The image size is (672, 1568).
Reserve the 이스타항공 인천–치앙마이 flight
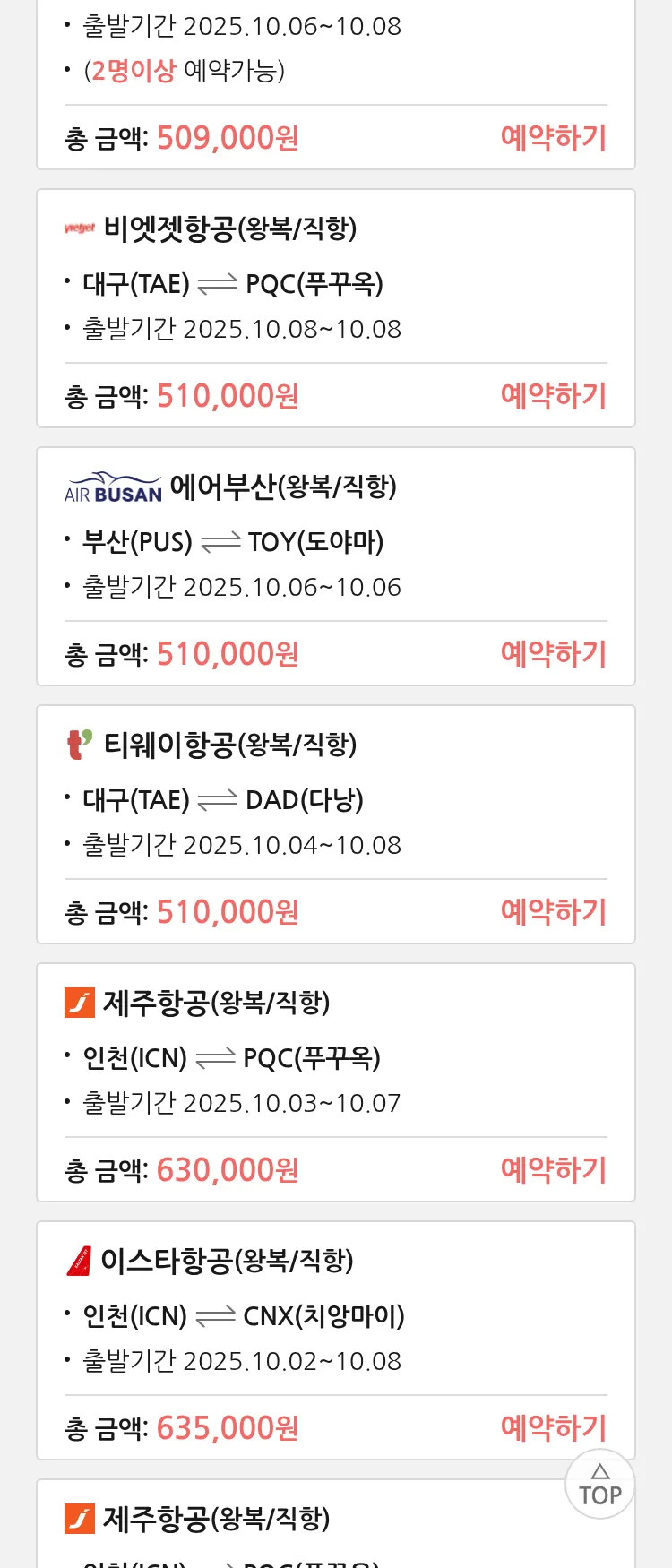553,1427
